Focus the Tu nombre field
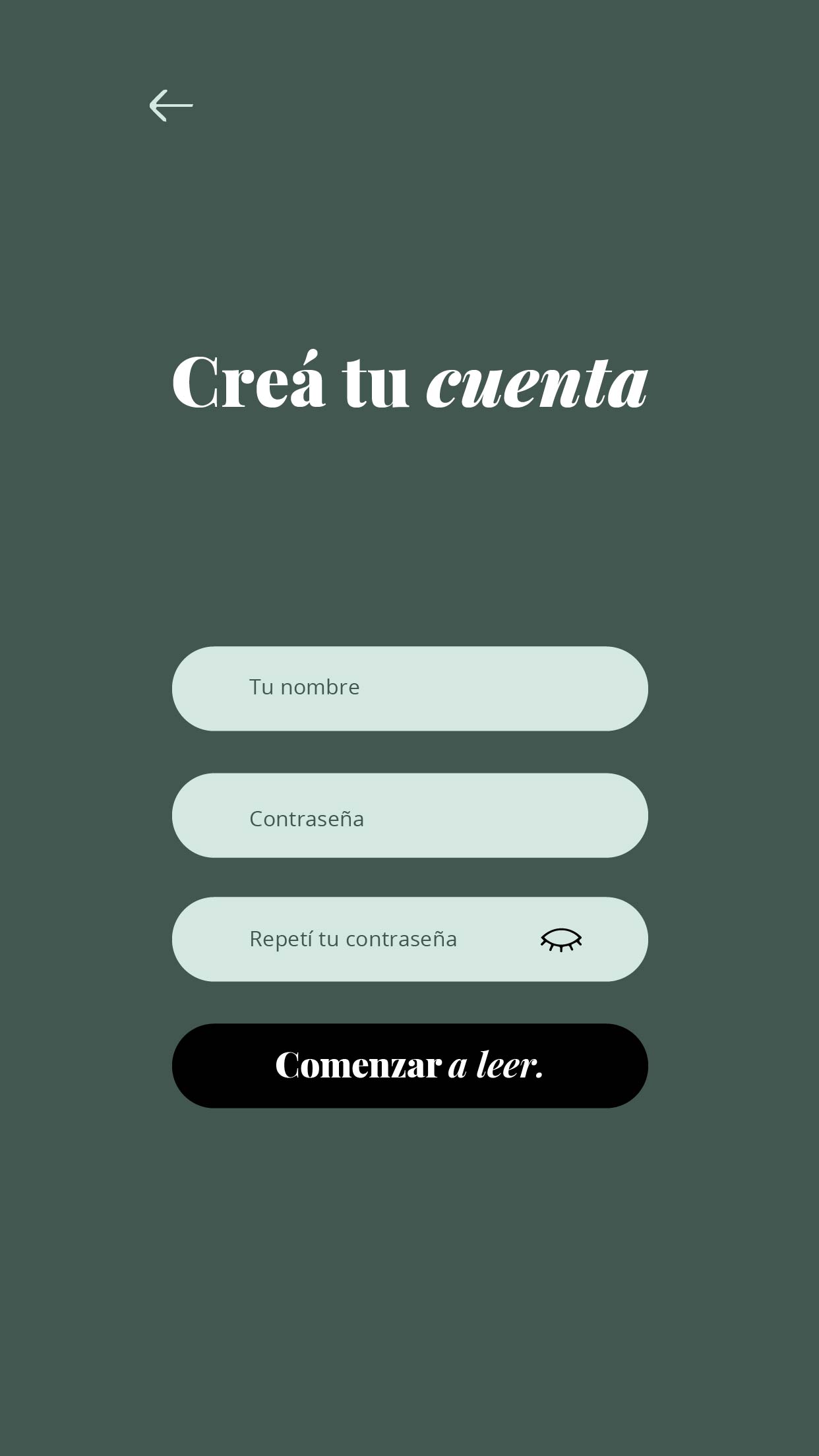Screen dimensions: 819x1456 [x=409, y=688]
